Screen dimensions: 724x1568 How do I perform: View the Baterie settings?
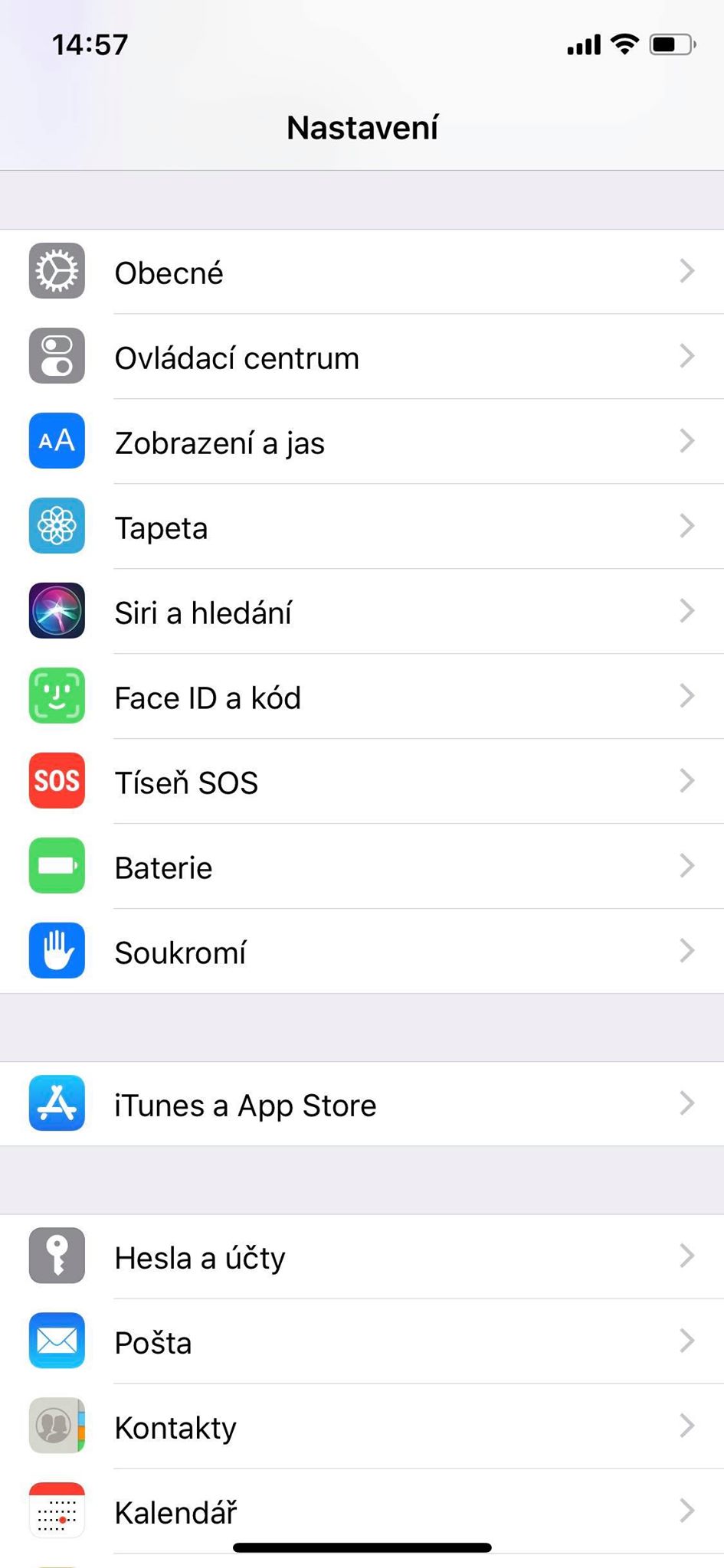pos(362,867)
